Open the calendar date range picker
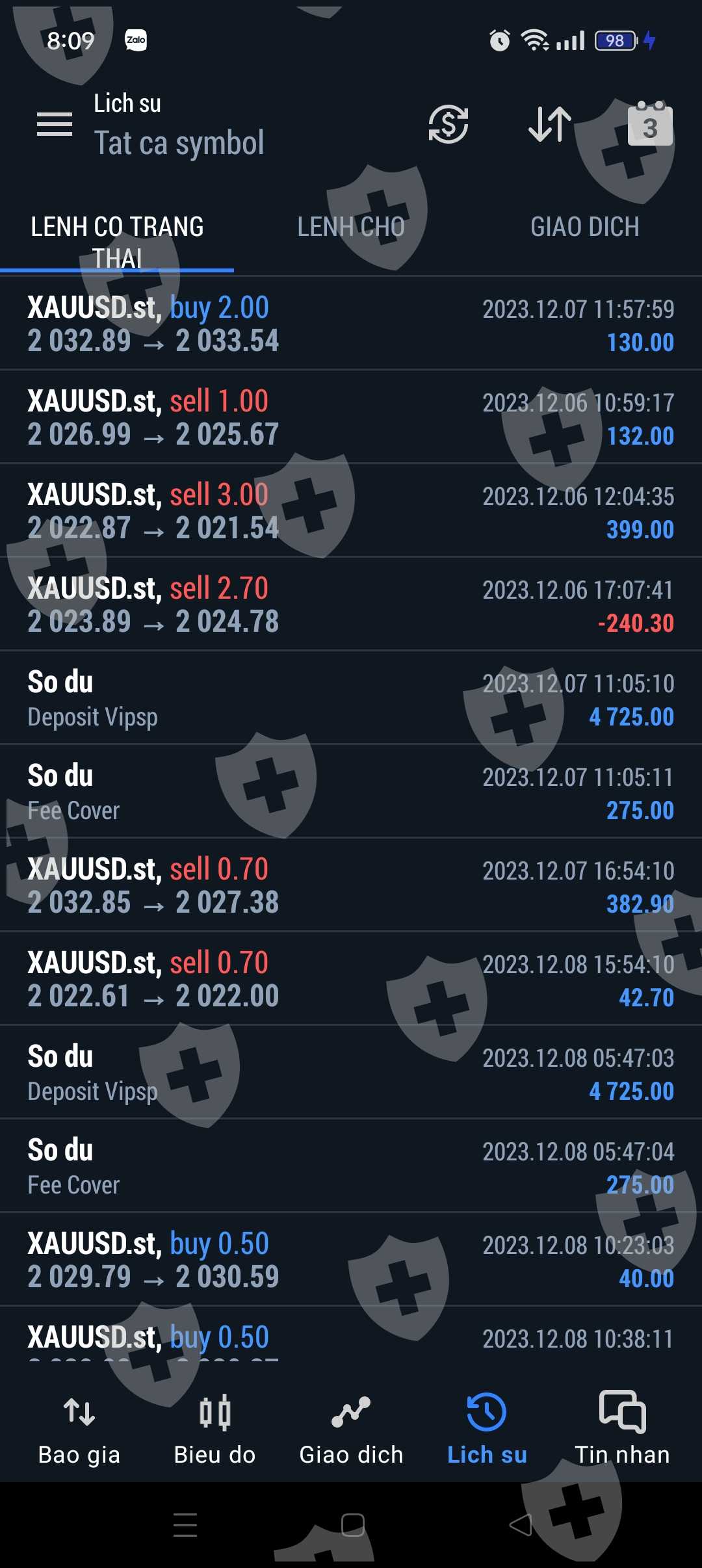702x1568 pixels. coord(649,124)
